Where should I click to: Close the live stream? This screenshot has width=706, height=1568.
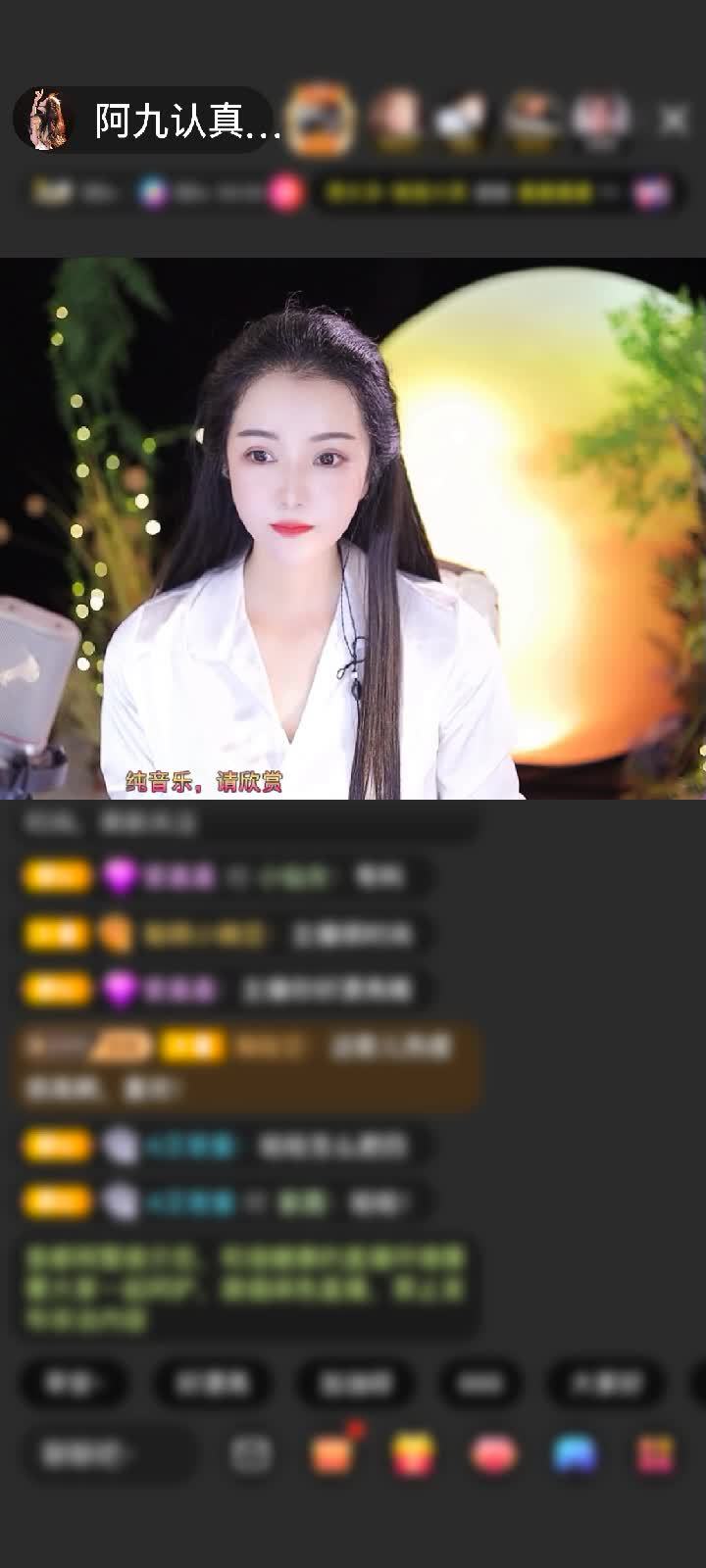click(673, 121)
